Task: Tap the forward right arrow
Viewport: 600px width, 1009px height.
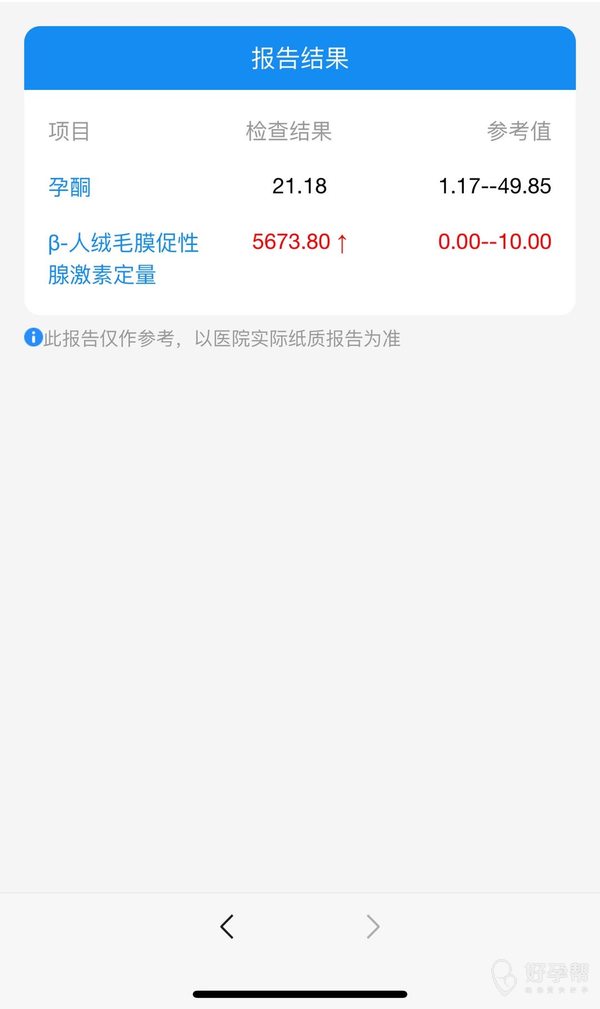Action: [373, 927]
